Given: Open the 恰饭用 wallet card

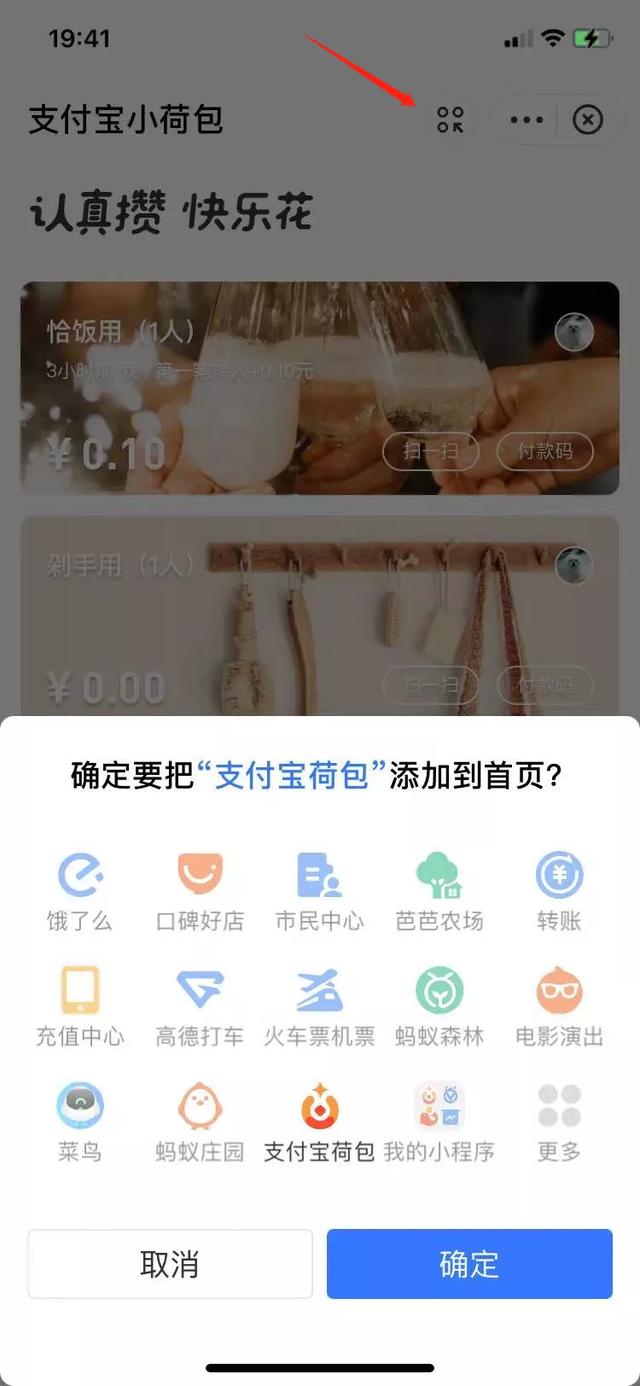Looking at the screenshot, I should point(320,388).
